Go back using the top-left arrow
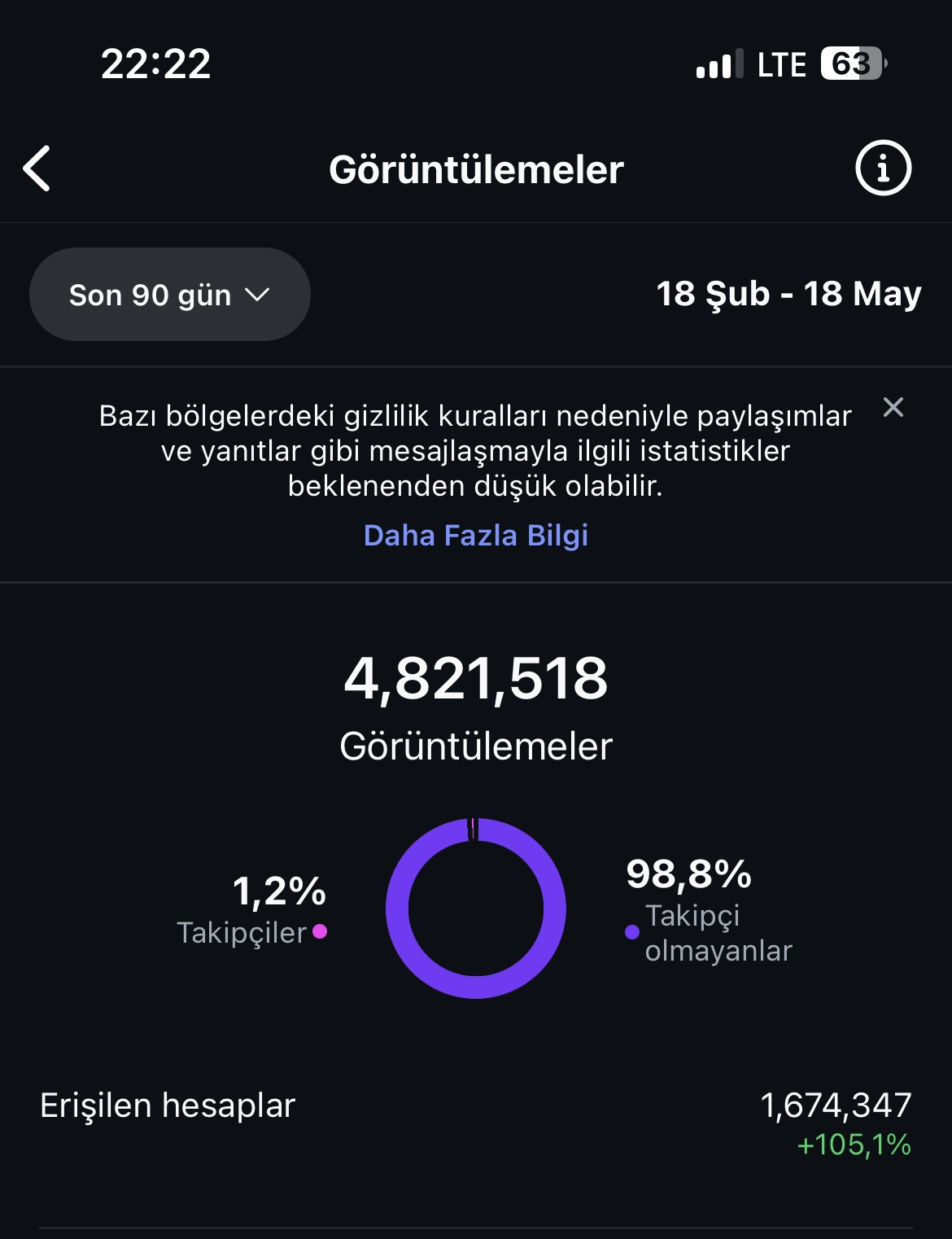Image resolution: width=952 pixels, height=1239 pixels. pyautogui.click(x=37, y=169)
